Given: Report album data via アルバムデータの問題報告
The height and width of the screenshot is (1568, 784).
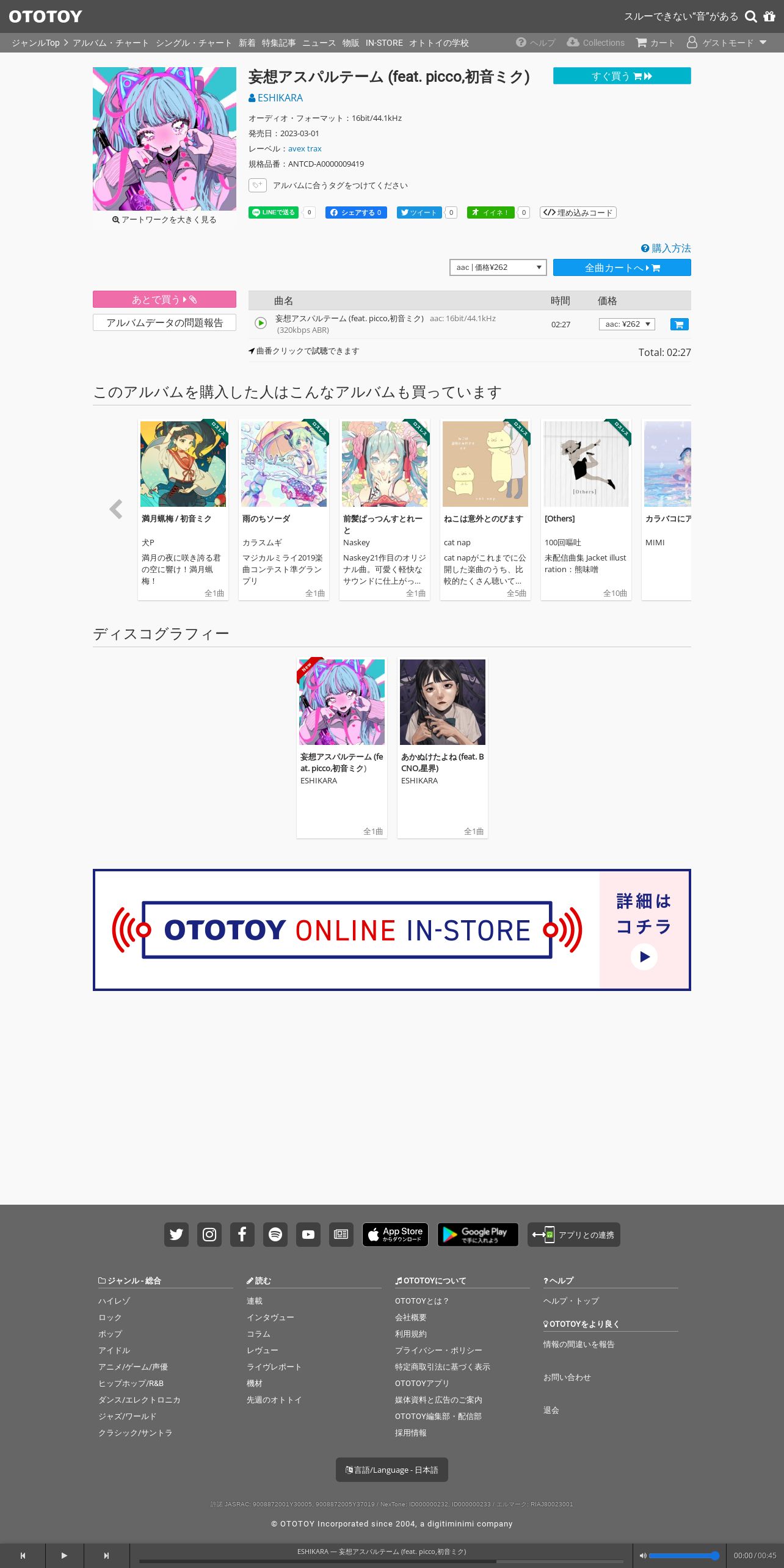Looking at the screenshot, I should pos(164,322).
